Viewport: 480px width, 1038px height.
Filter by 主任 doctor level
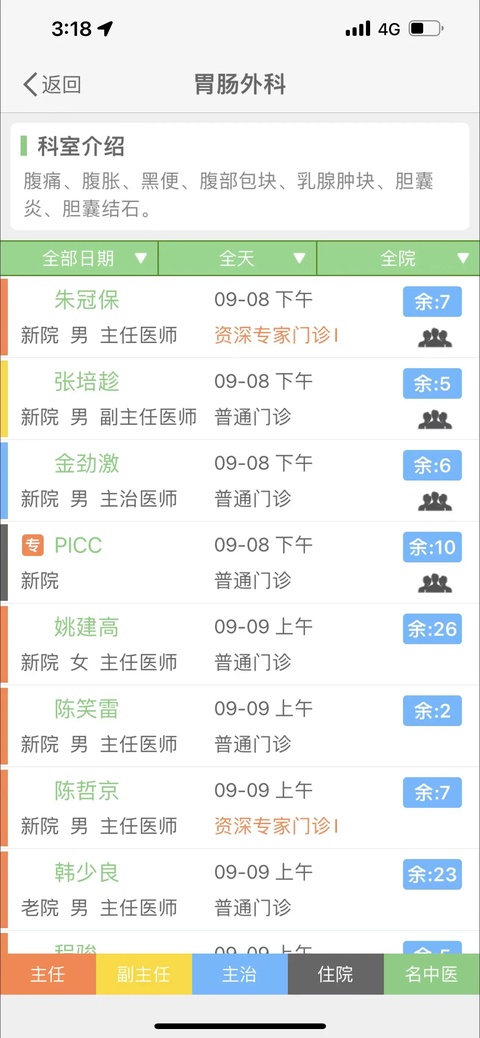tap(48, 974)
